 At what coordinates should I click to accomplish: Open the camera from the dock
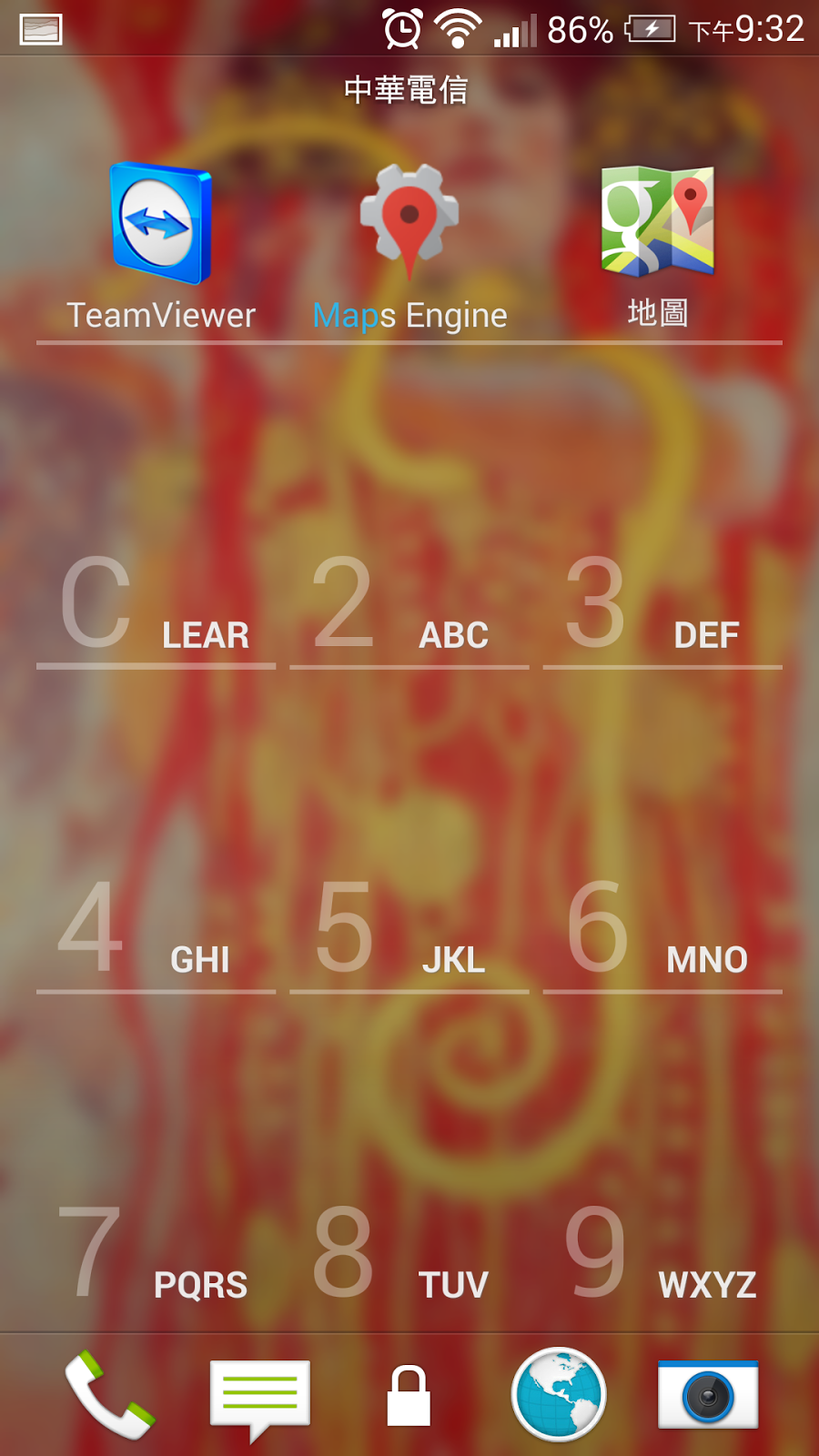pos(708,1394)
